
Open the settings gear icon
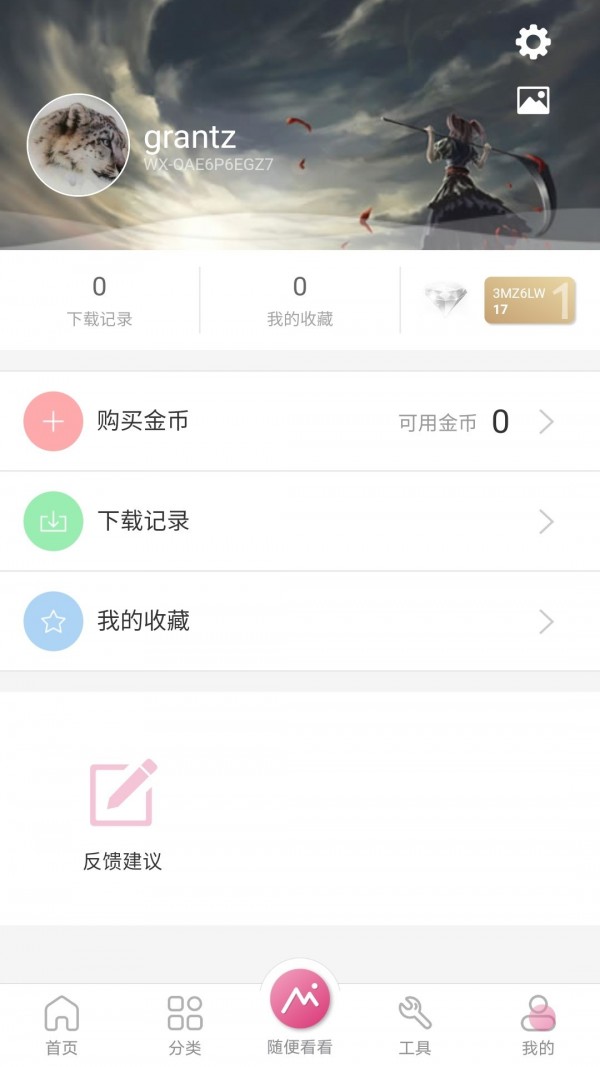[533, 42]
